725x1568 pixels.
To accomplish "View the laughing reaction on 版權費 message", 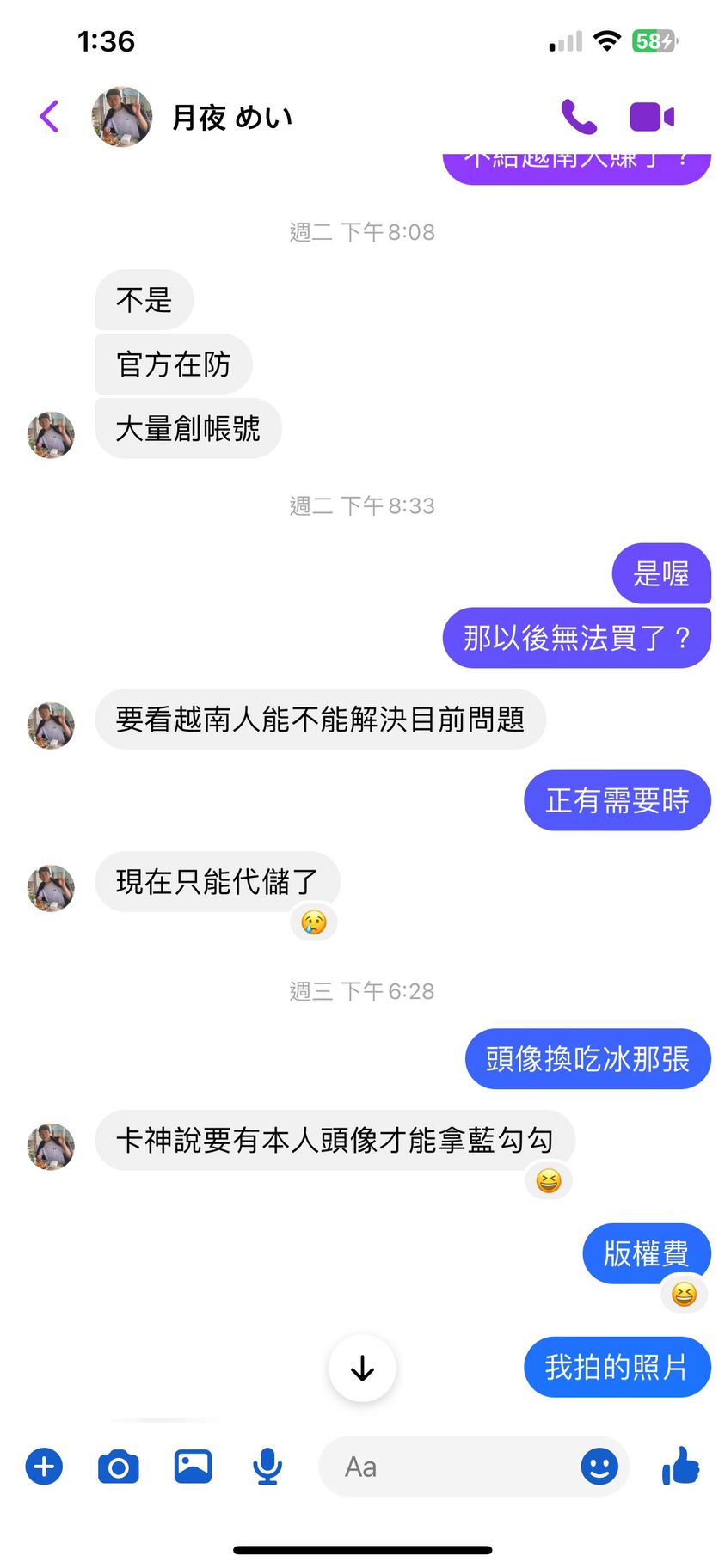I will click(x=684, y=1294).
